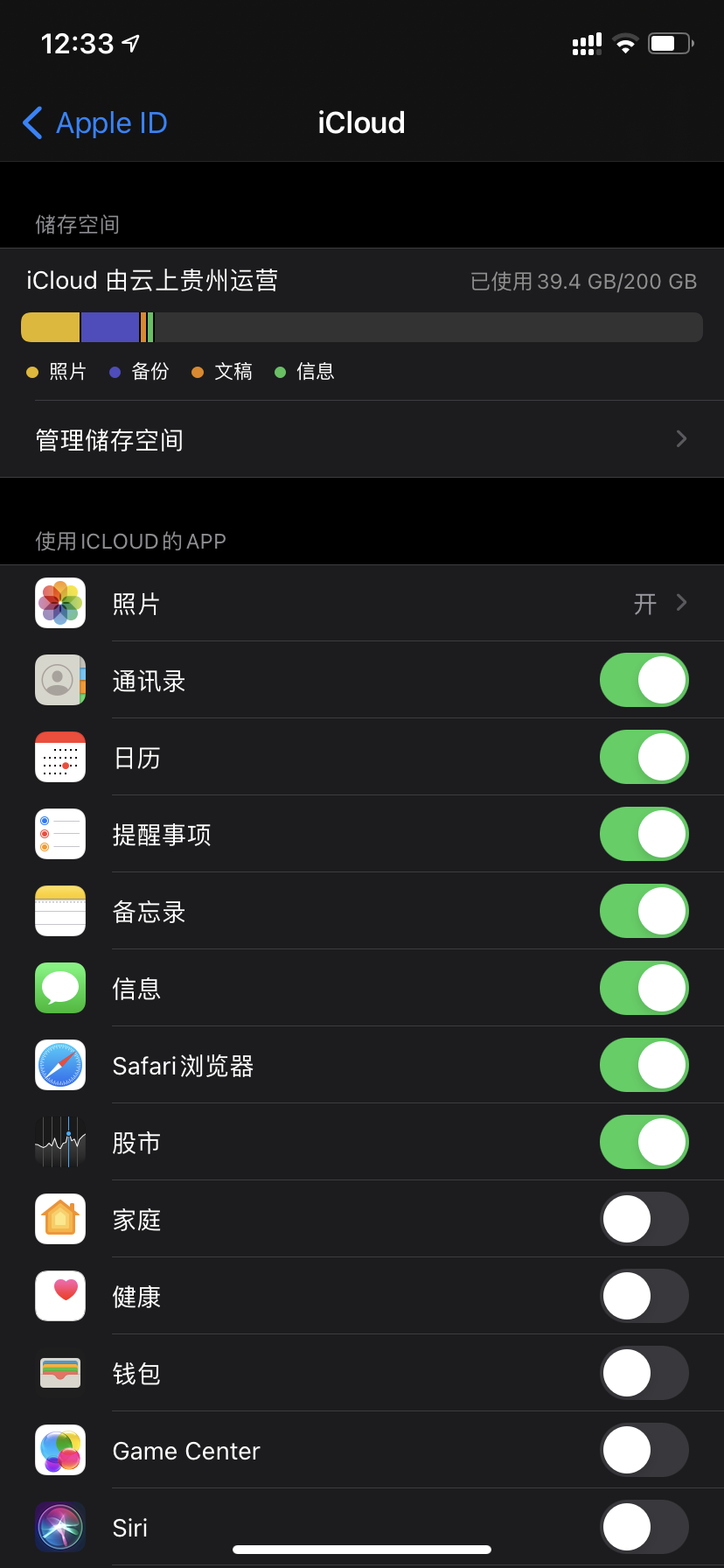Turn off Safari浏览器 iCloud sync
Image resolution: width=724 pixels, height=1568 pixels.
pyautogui.click(x=644, y=1066)
